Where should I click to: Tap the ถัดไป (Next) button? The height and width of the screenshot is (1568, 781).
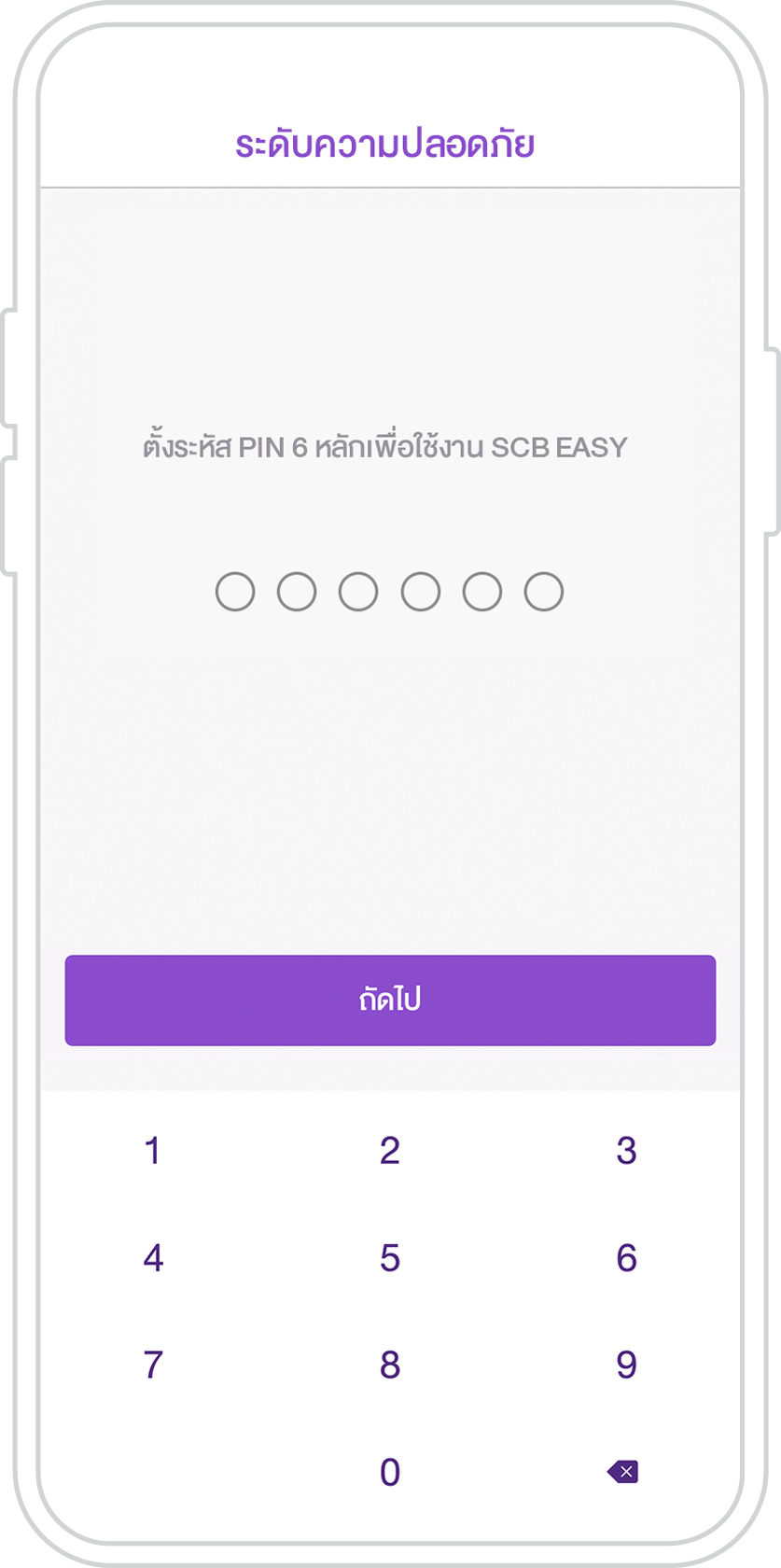click(390, 1000)
